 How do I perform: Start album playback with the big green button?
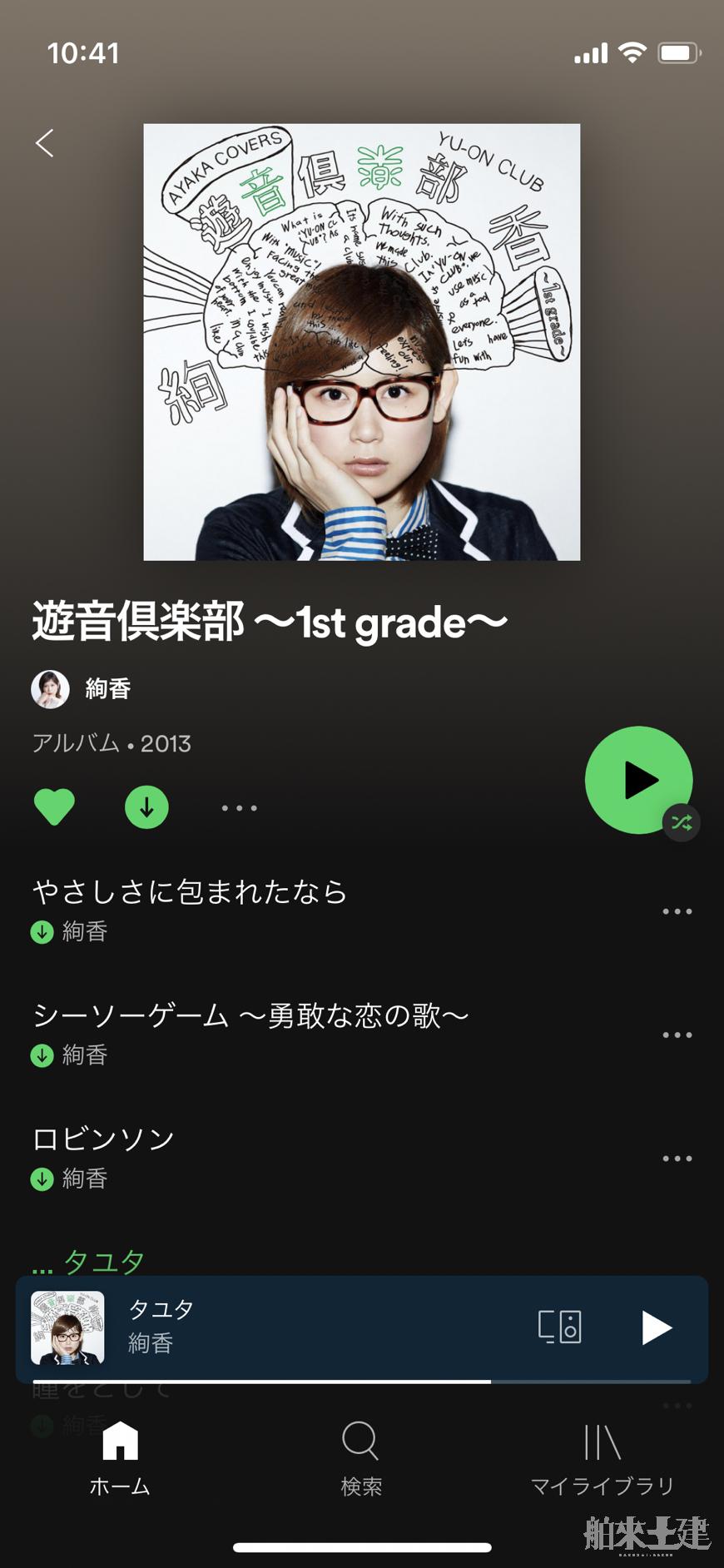pos(639,780)
